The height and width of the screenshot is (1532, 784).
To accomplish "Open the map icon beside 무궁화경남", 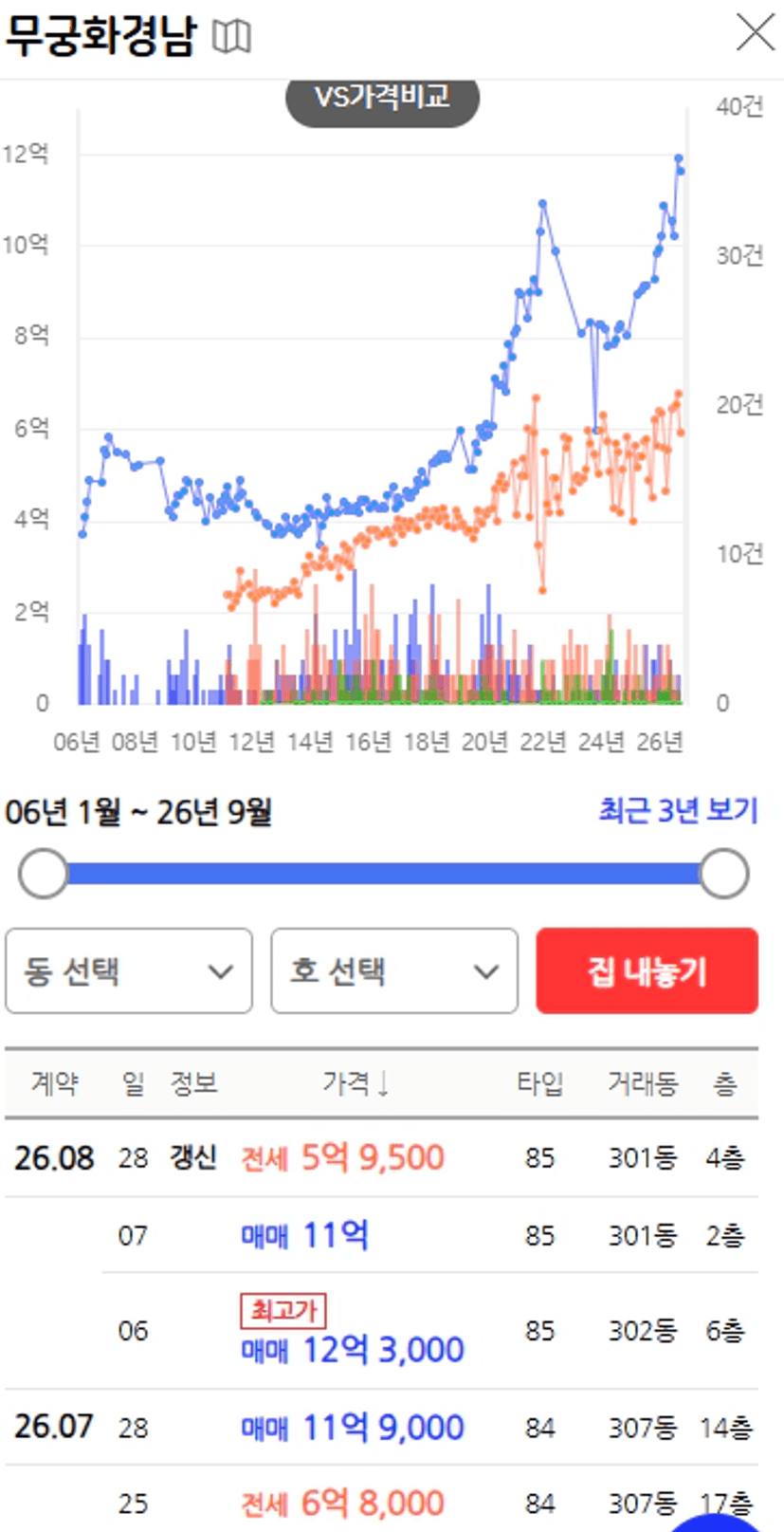I will (x=231, y=37).
